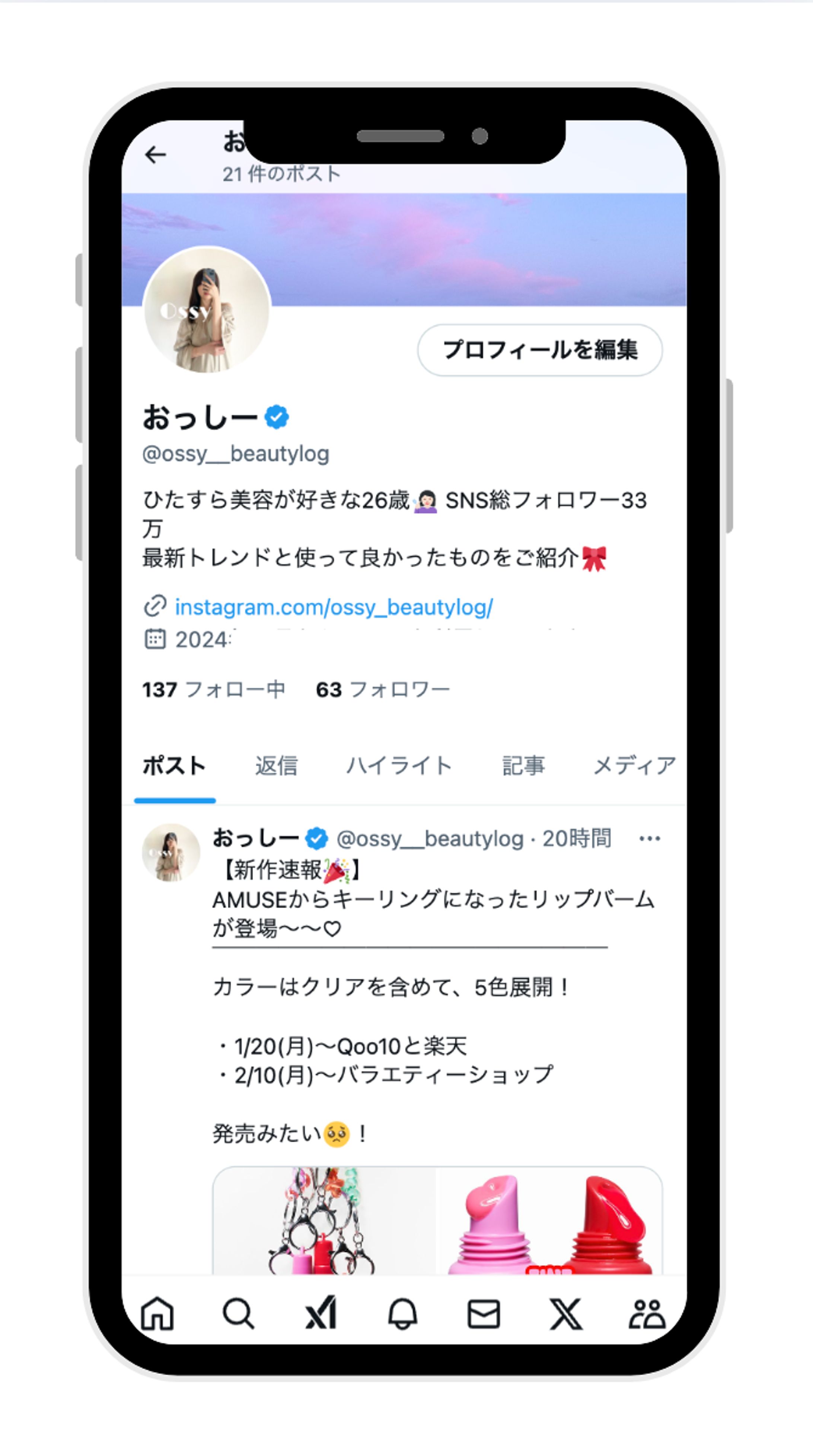Viewport: 813px width, 1456px height.
Task: Enlarge the large profile avatar photo
Action: tap(207, 310)
